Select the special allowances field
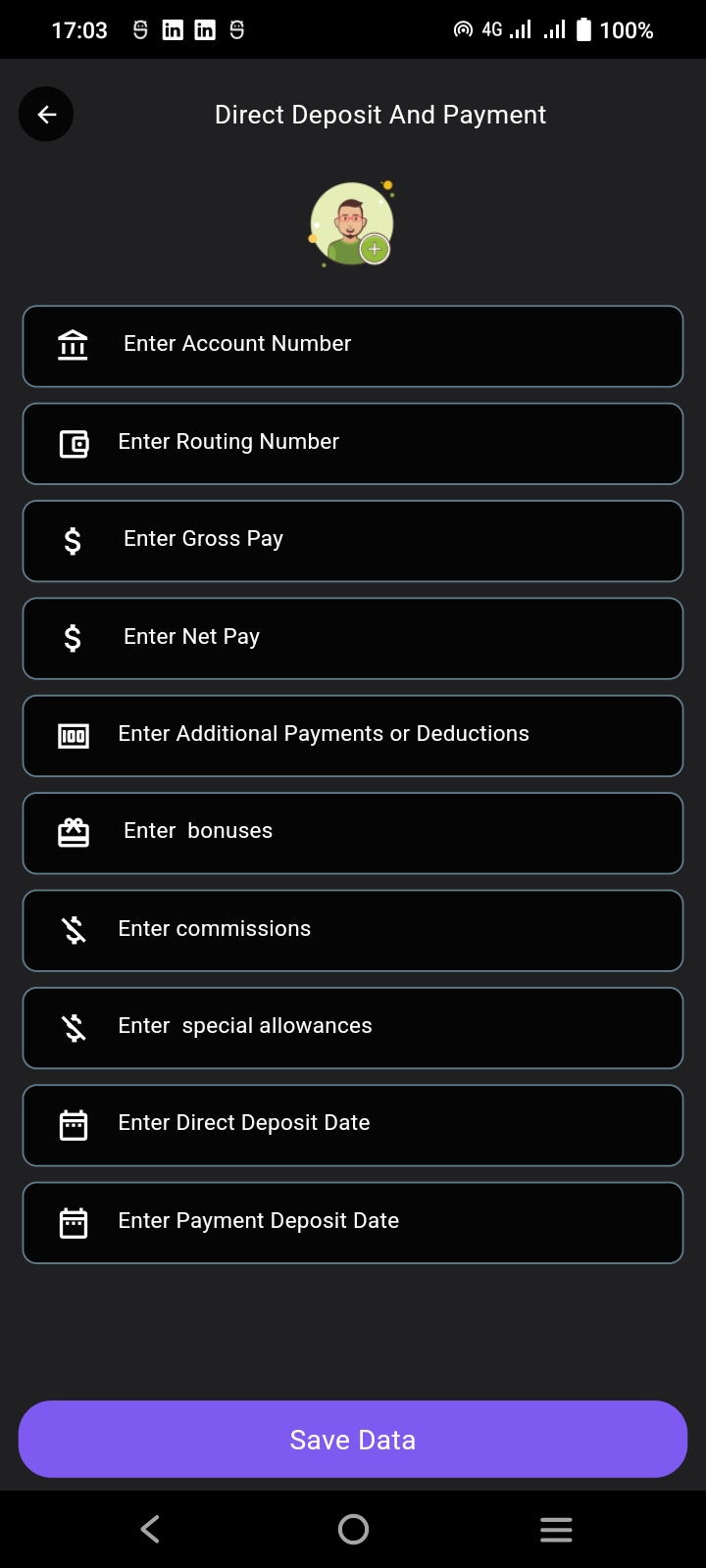Viewport: 706px width, 1568px height. 353,1027
